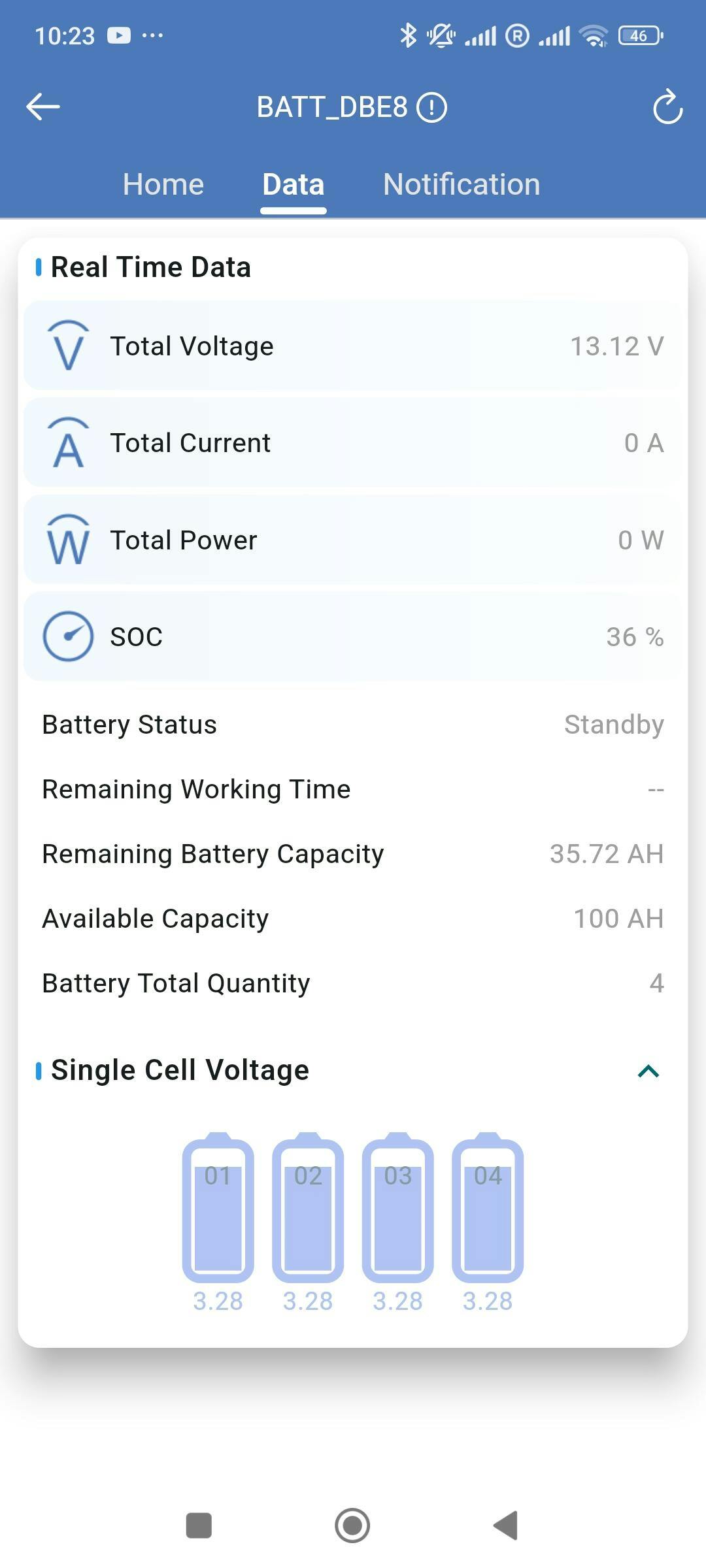This screenshot has height=1568, width=706.
Task: Switch to the Home tab
Action: point(163,184)
